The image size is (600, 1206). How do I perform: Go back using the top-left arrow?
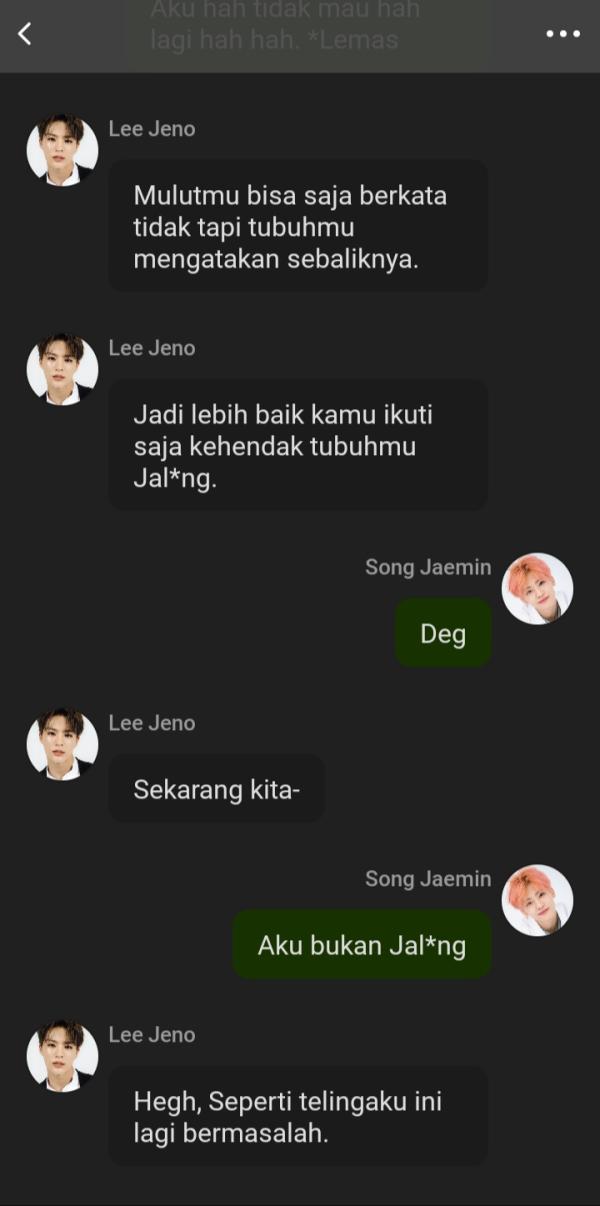(x=25, y=33)
